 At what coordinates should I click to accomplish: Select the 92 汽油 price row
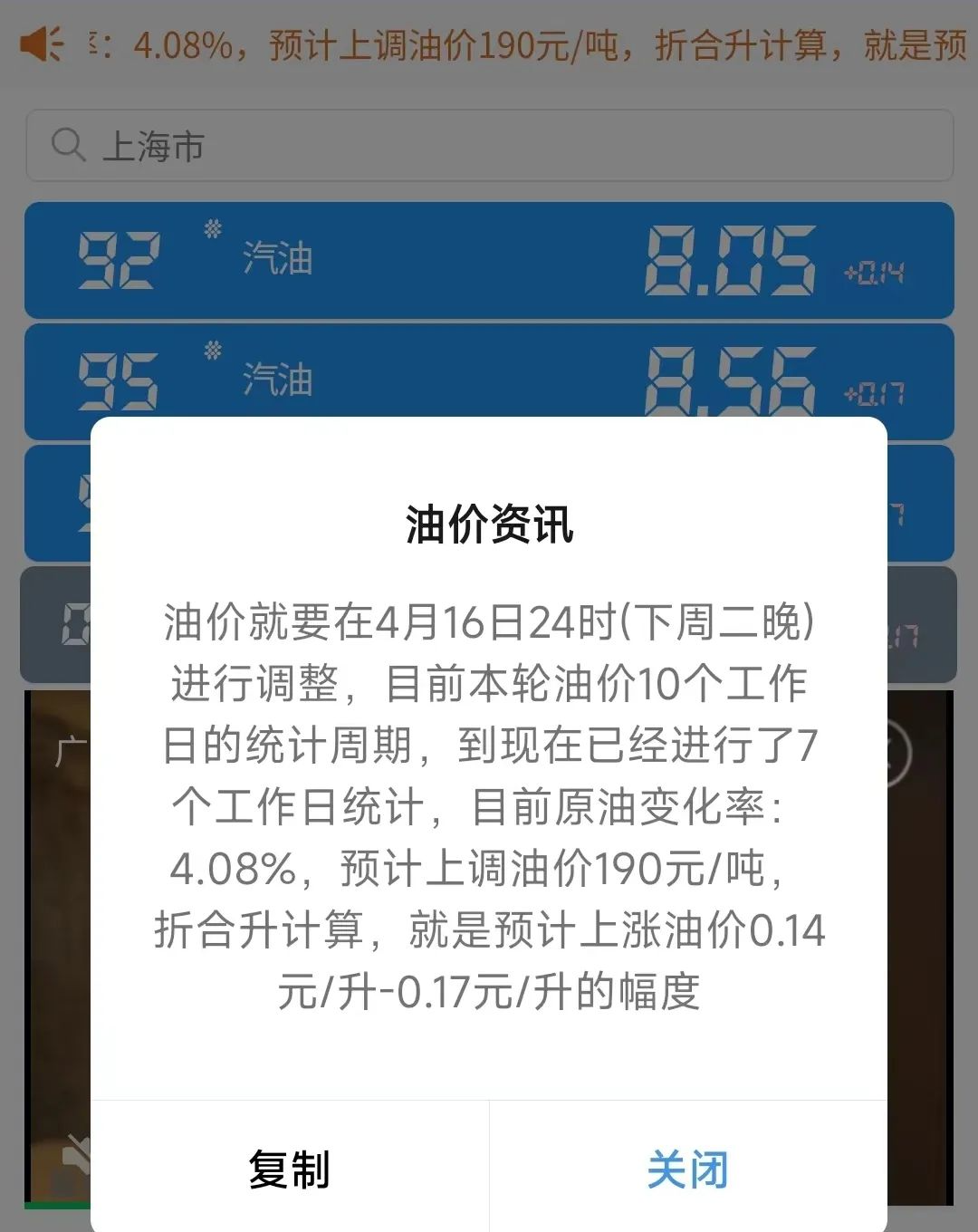coord(489,260)
